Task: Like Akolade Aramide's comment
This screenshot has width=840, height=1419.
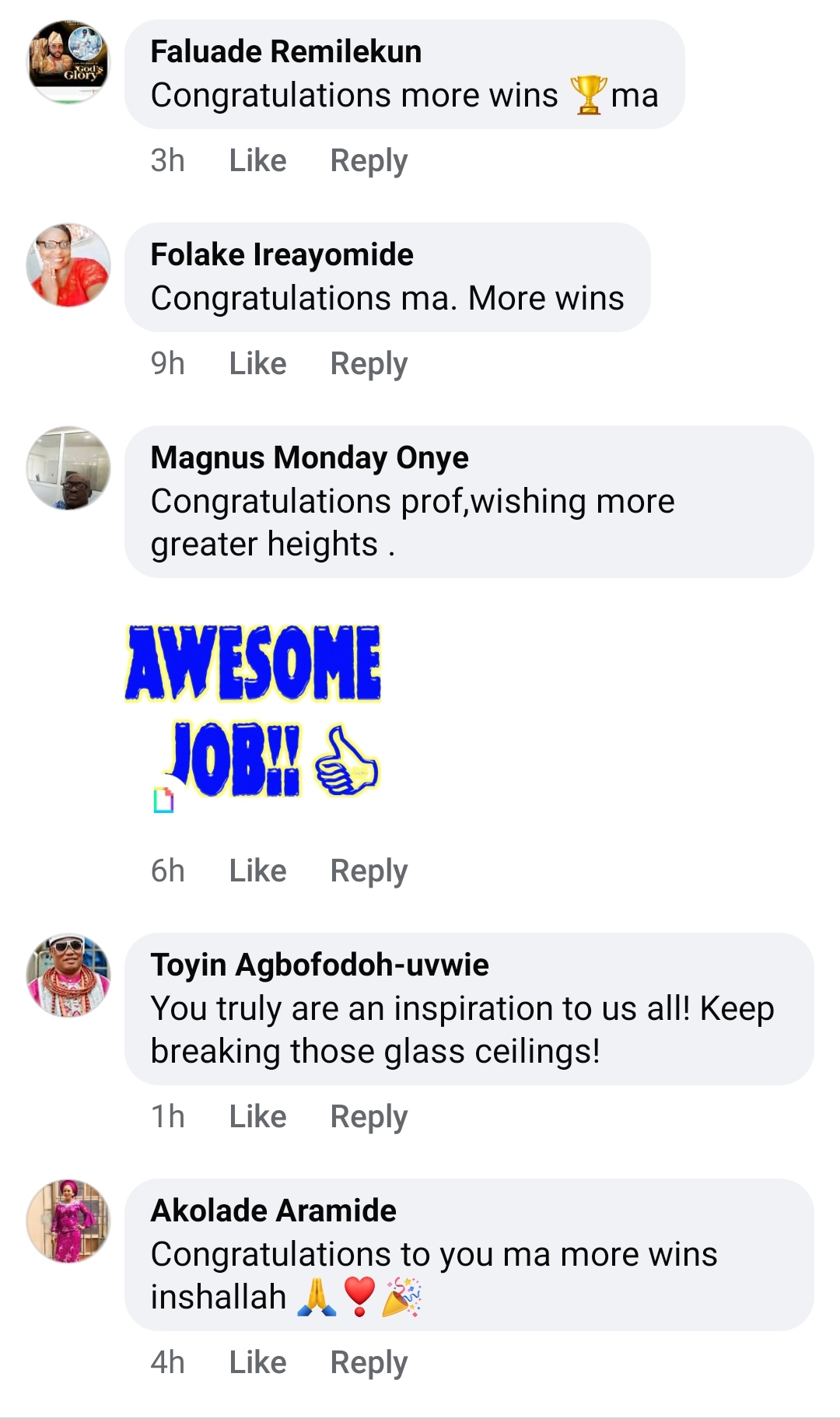Action: 257,1362
